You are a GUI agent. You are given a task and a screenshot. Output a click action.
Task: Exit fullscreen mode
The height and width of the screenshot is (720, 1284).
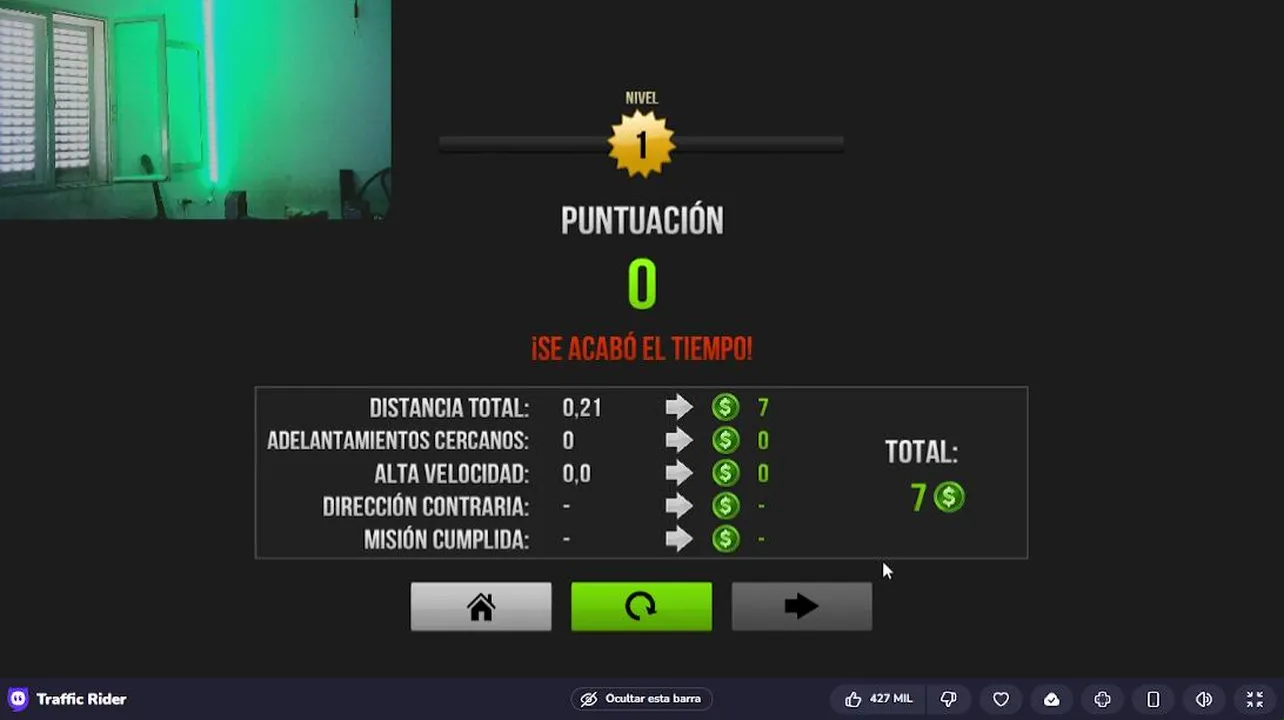pyautogui.click(x=1255, y=699)
